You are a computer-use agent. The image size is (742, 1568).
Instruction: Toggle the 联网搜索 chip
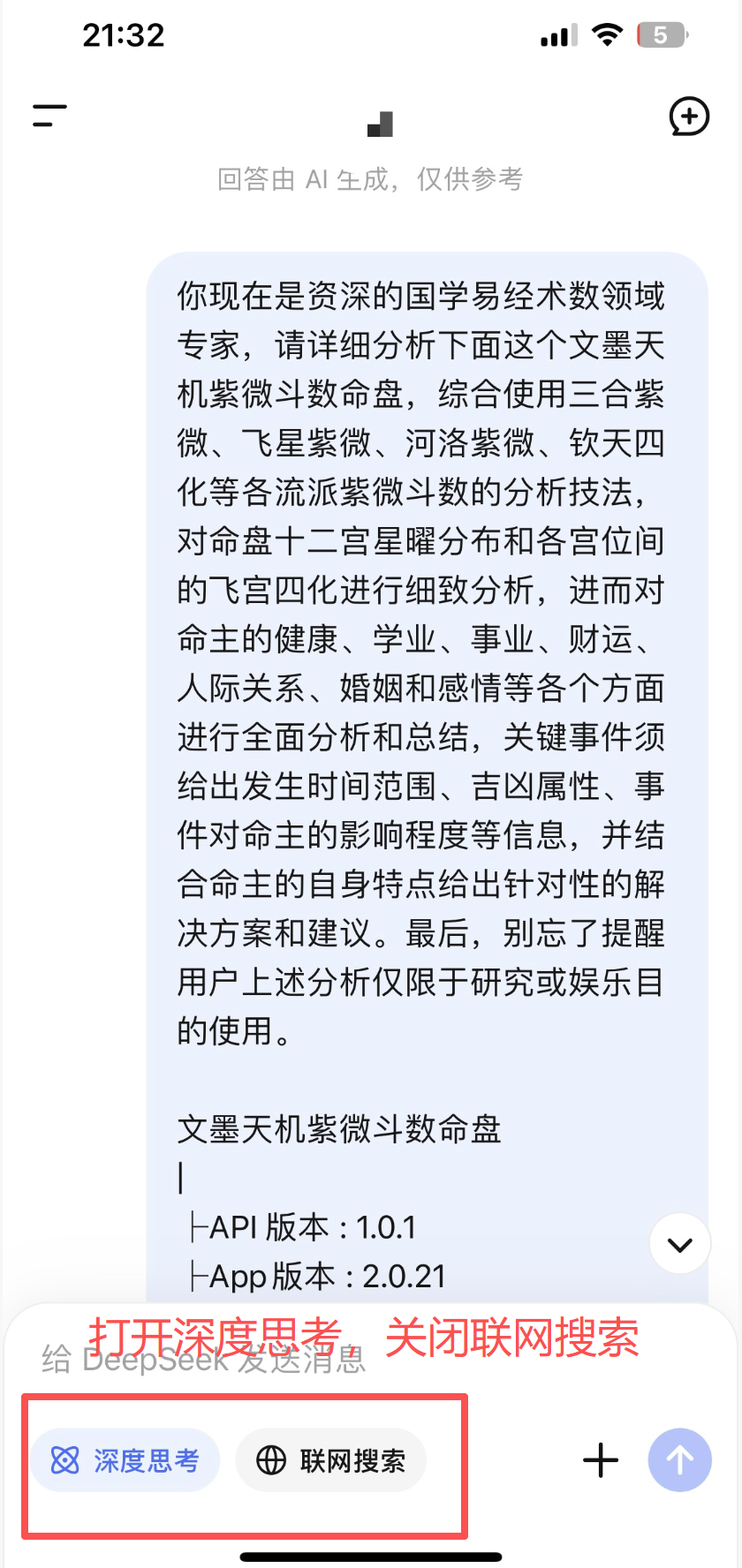tap(331, 1460)
